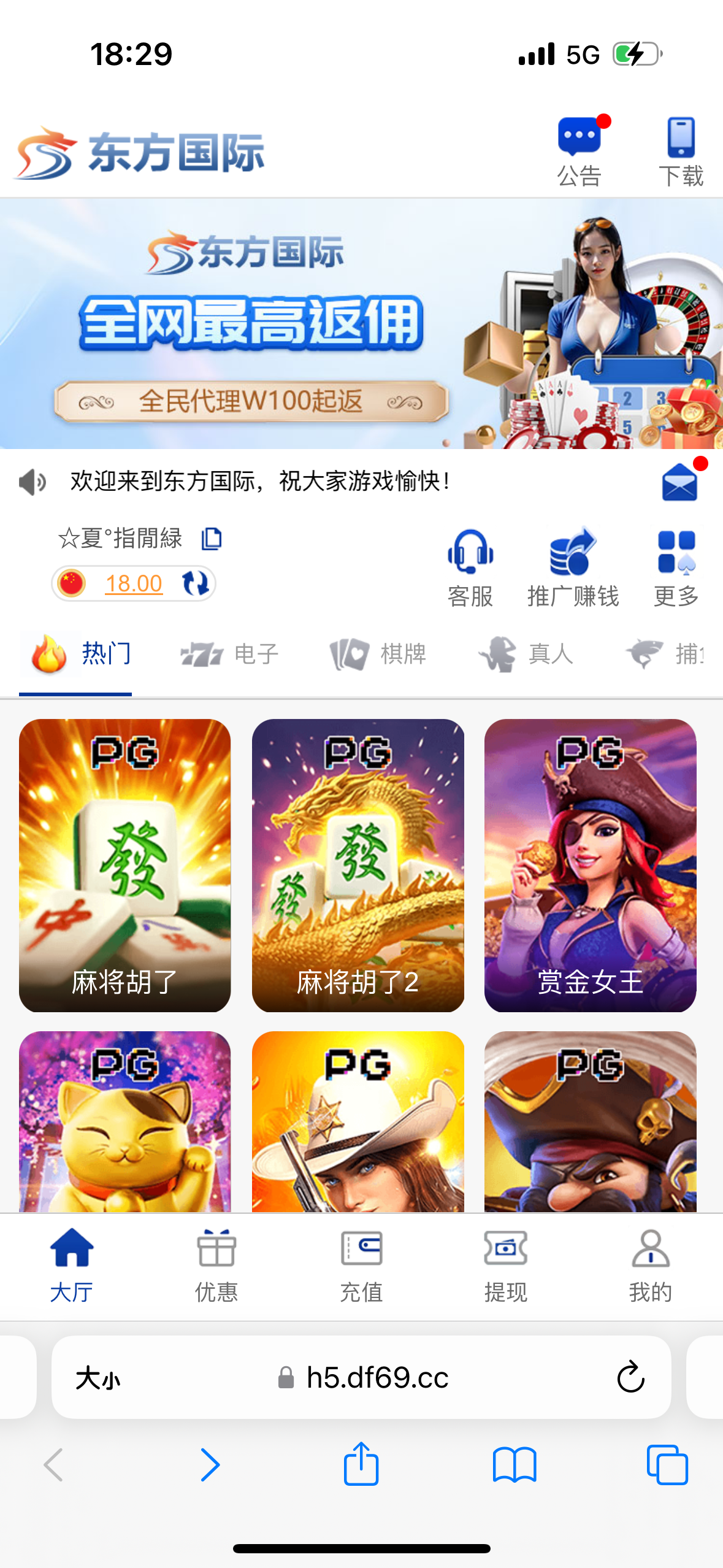Launch the 赏金女王 game

coord(590,865)
